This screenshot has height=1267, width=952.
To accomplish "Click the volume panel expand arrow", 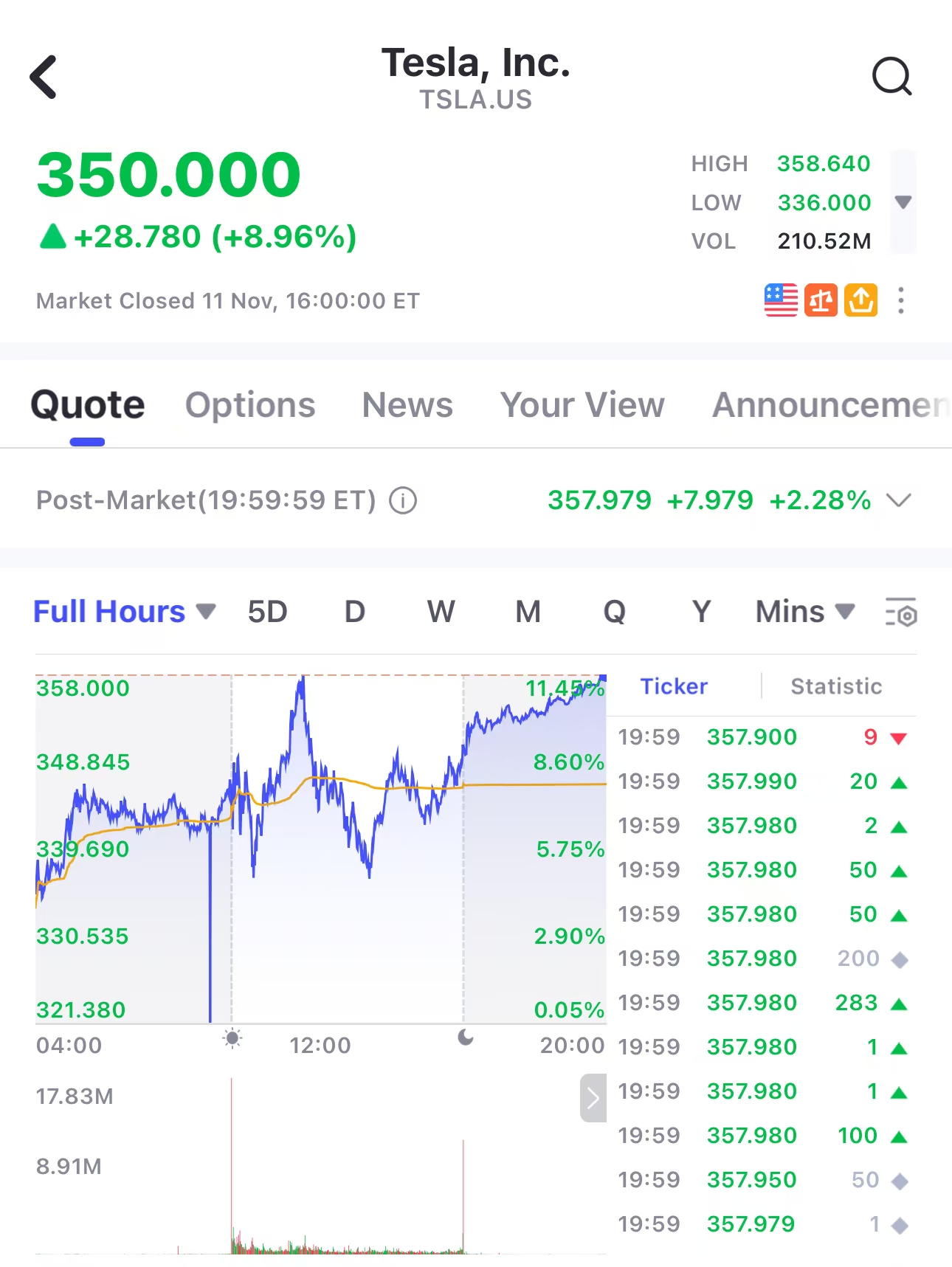I will [x=592, y=1099].
